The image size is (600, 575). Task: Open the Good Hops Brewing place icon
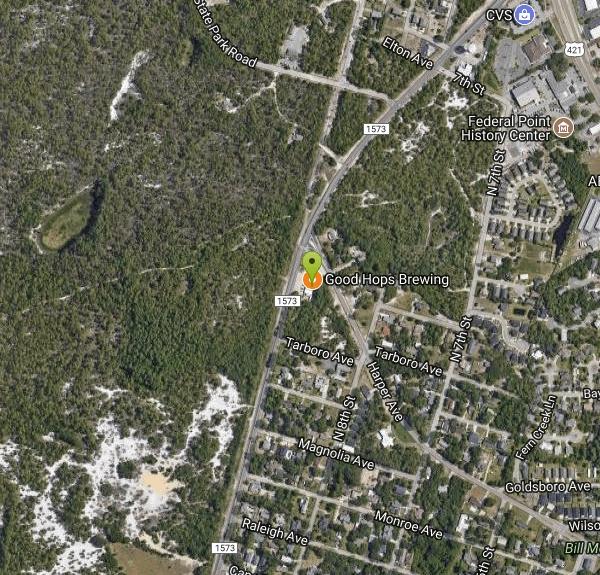click(x=312, y=281)
